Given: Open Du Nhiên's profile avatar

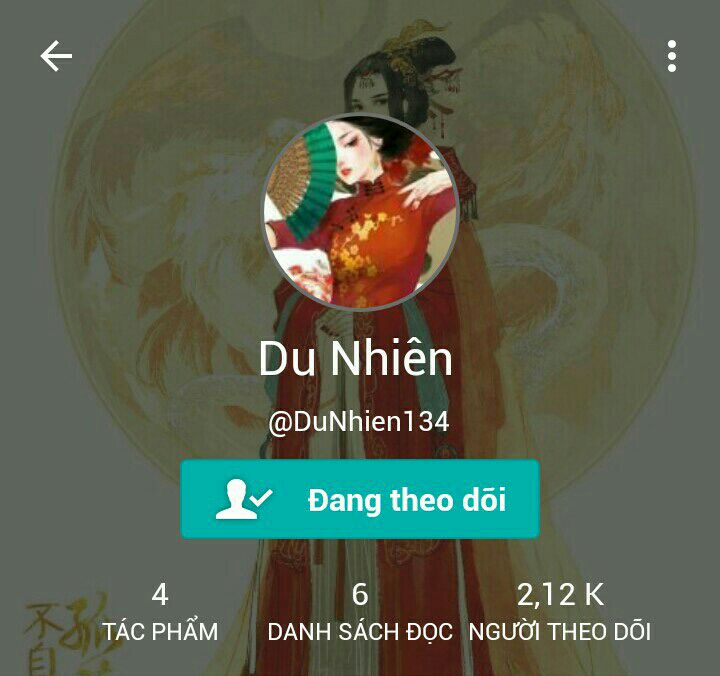Looking at the screenshot, I should point(361,212).
